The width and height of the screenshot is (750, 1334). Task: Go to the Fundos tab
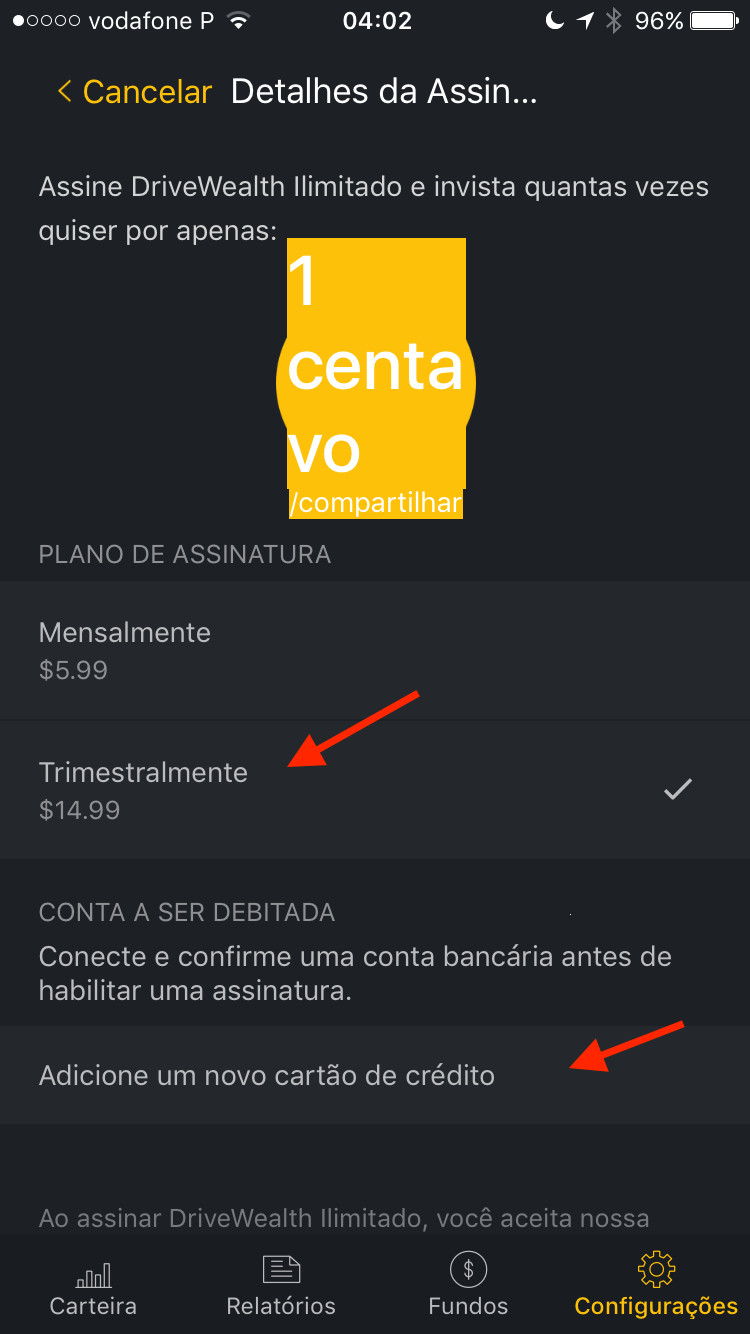pos(468,1286)
